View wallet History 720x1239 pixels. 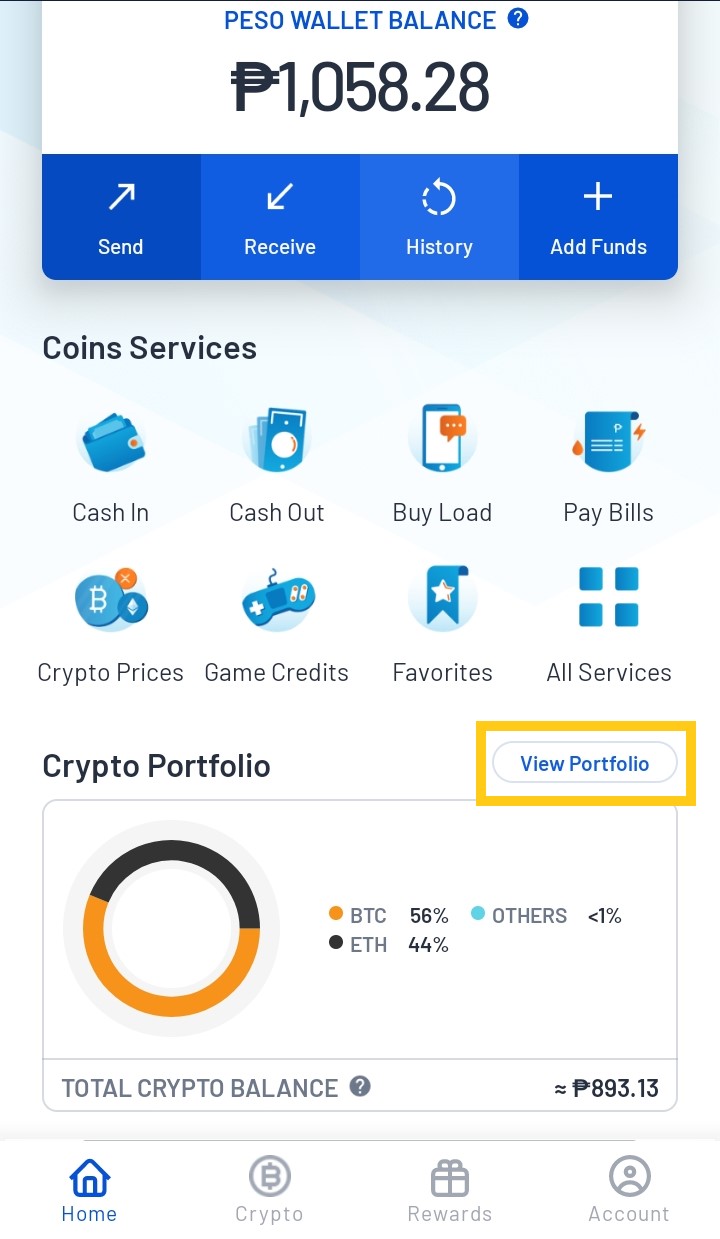pyautogui.click(x=439, y=217)
